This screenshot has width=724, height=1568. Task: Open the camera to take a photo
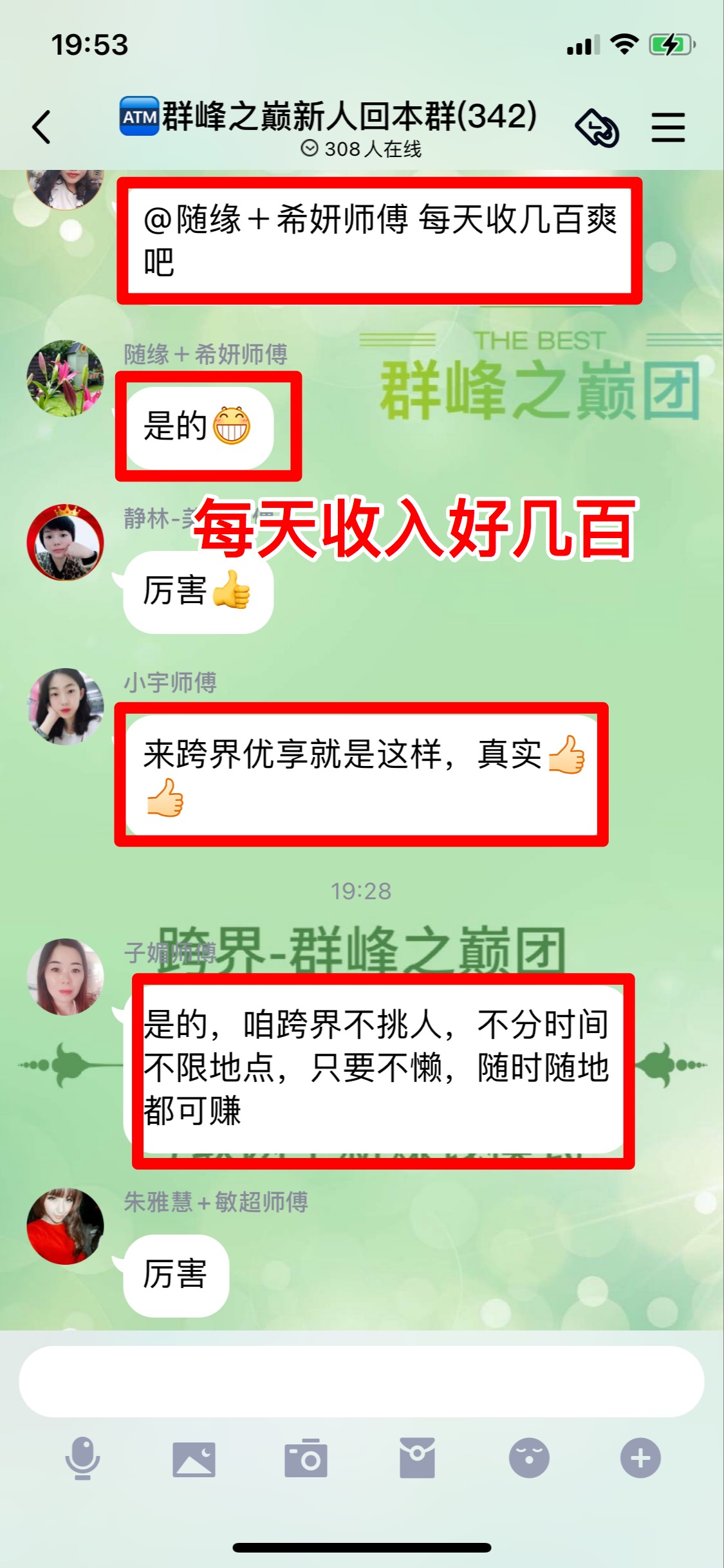pos(306,1459)
